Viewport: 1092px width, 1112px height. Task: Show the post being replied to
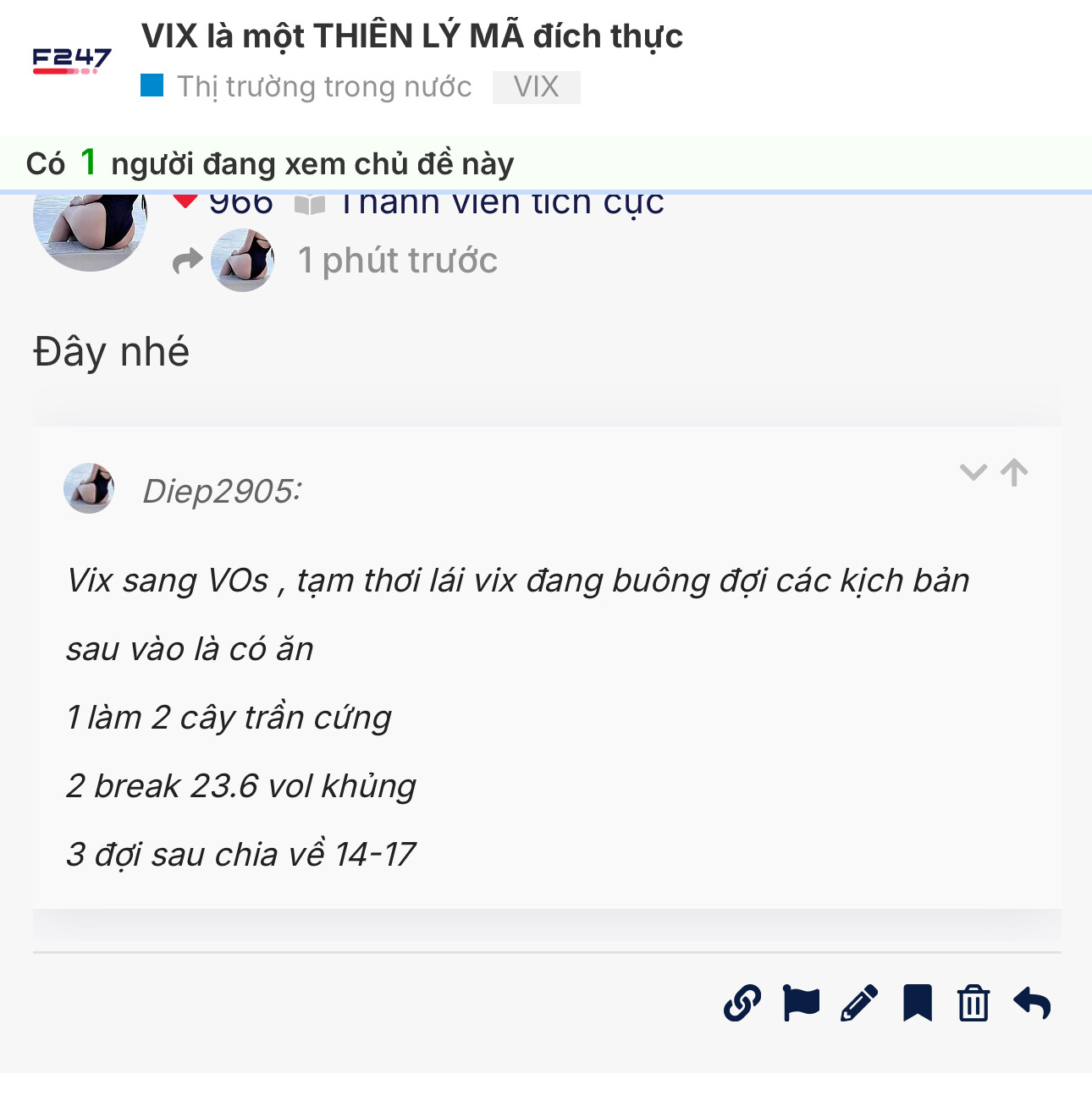point(223,261)
